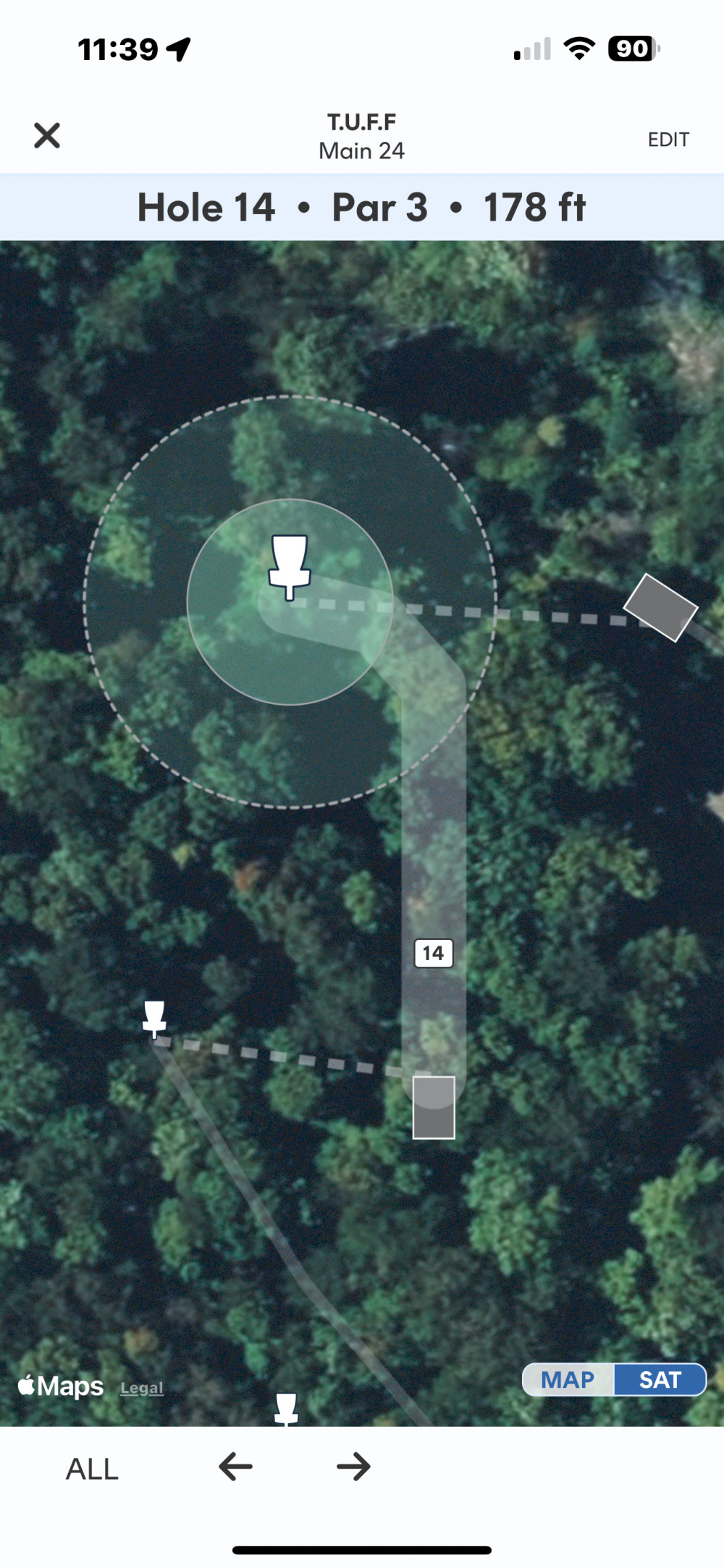Close the hole map view
Screen dimensions: 724x1568
click(47, 135)
